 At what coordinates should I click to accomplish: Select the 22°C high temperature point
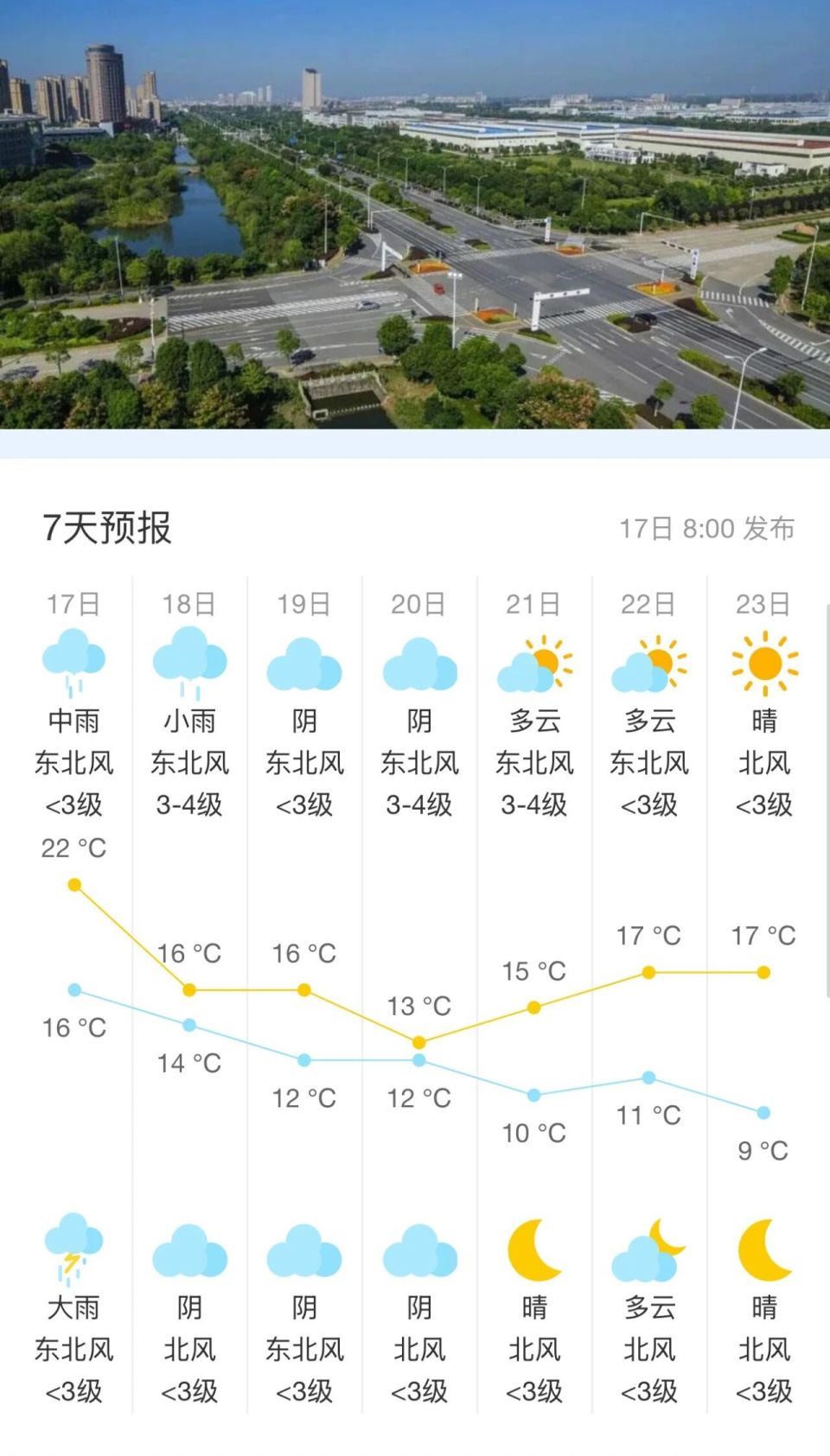[74, 883]
